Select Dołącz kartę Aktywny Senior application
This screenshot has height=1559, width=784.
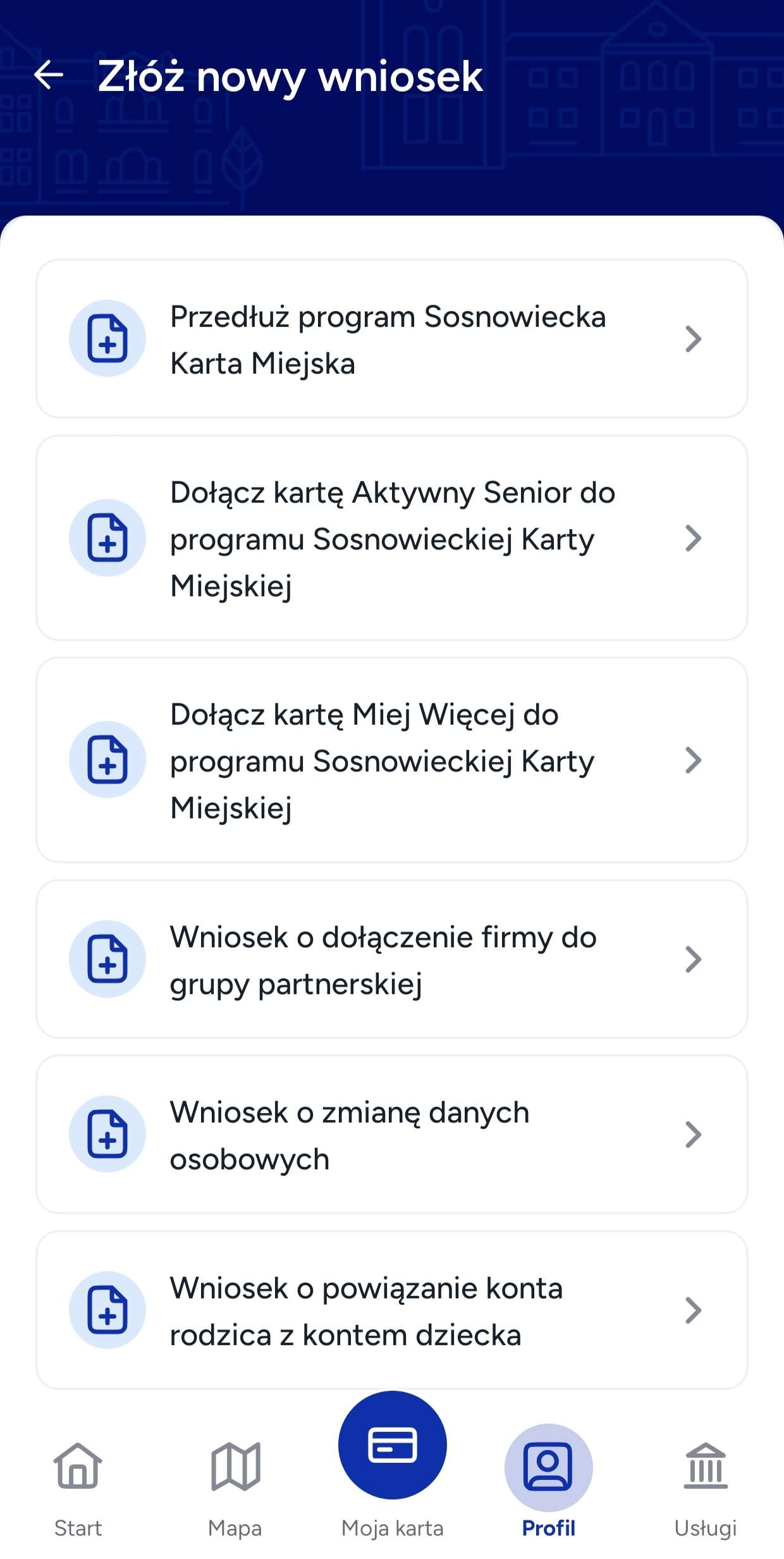click(391, 538)
